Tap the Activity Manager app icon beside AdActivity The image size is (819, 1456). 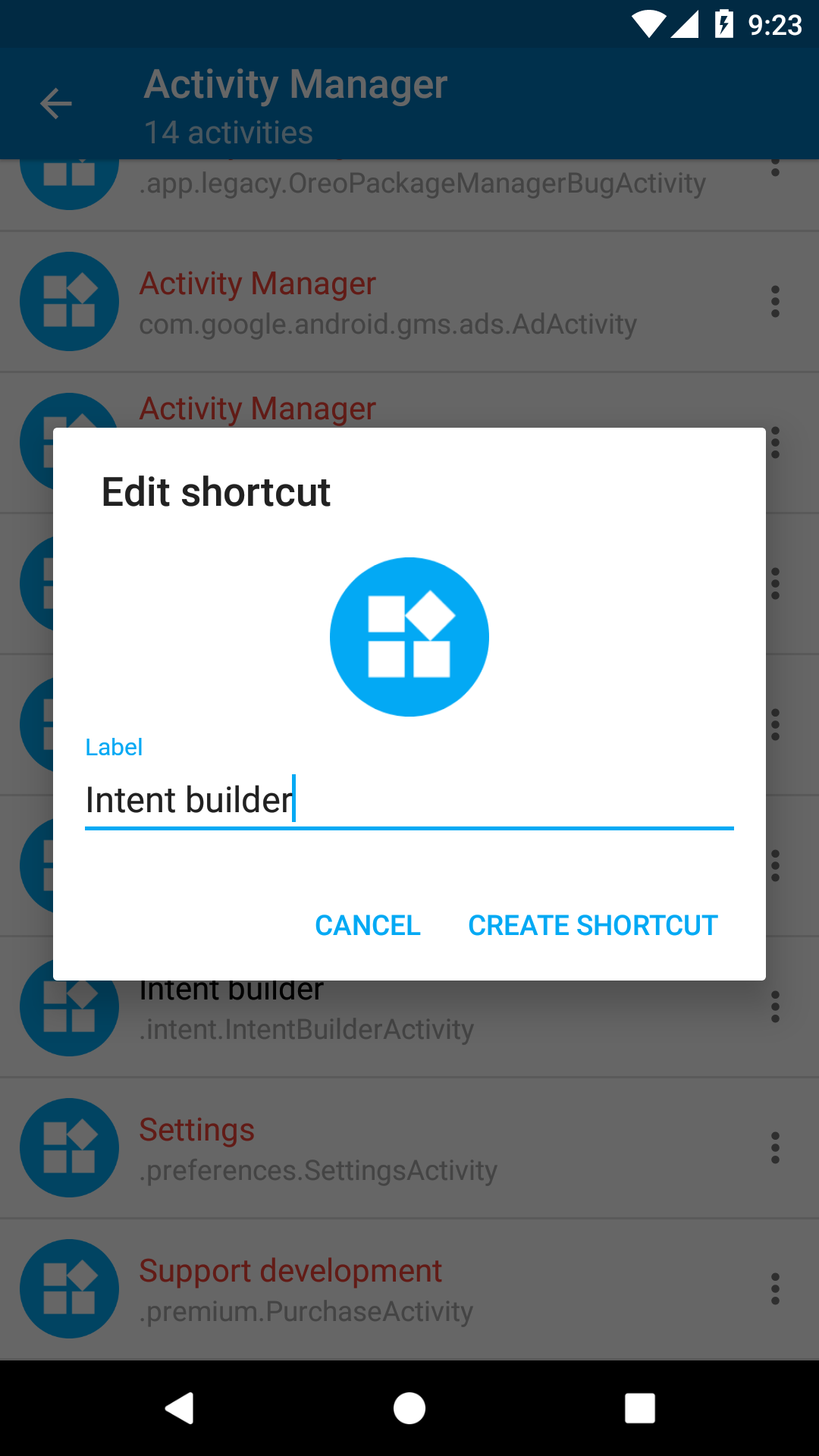pyautogui.click(x=69, y=301)
